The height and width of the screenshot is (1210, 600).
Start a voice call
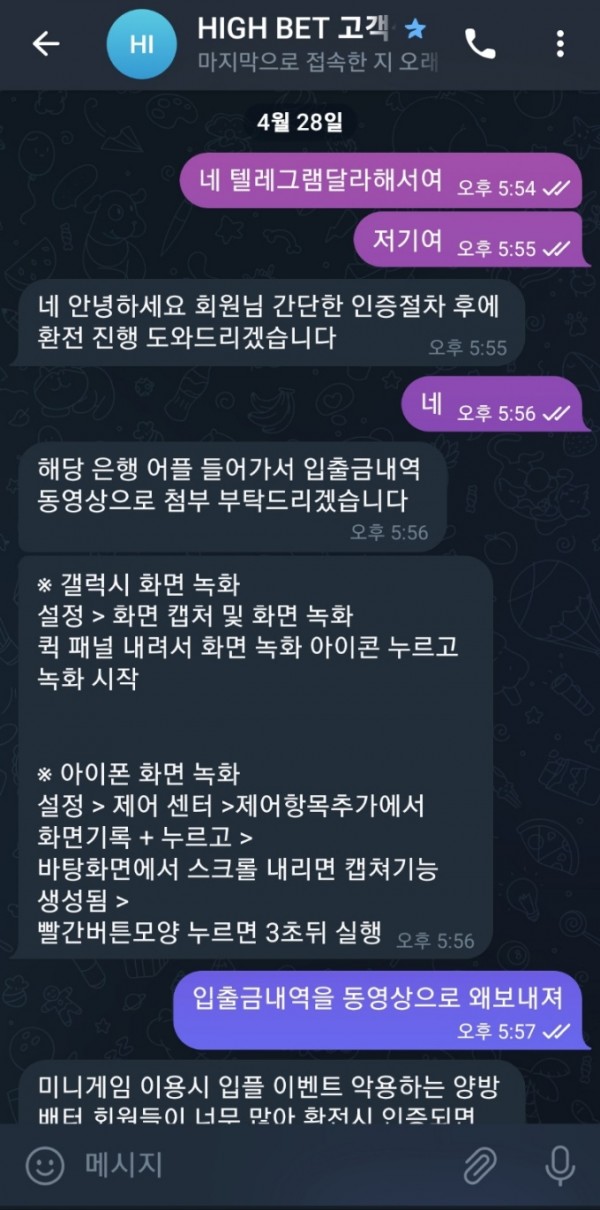(480, 44)
